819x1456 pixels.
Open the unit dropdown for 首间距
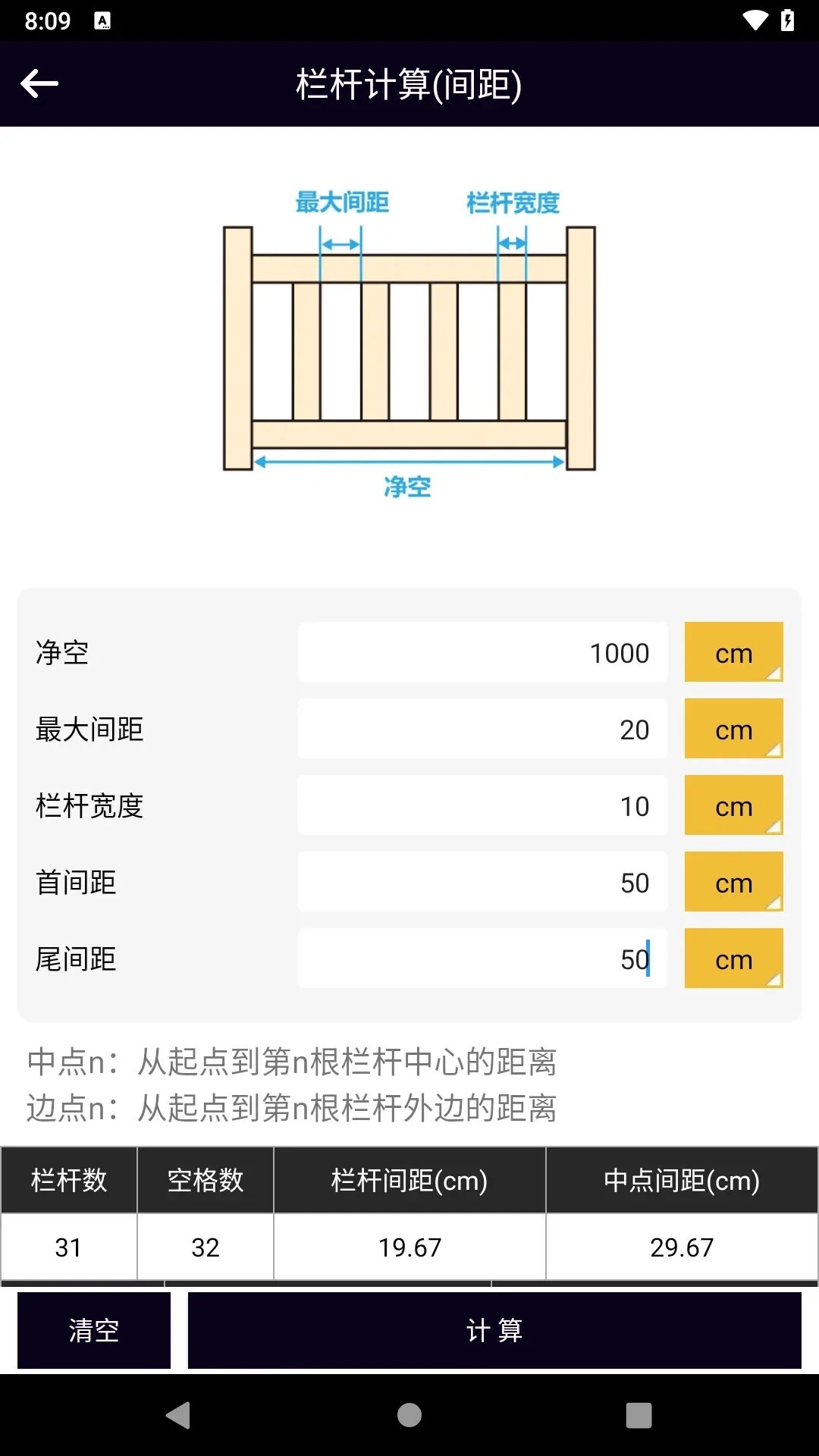point(733,883)
